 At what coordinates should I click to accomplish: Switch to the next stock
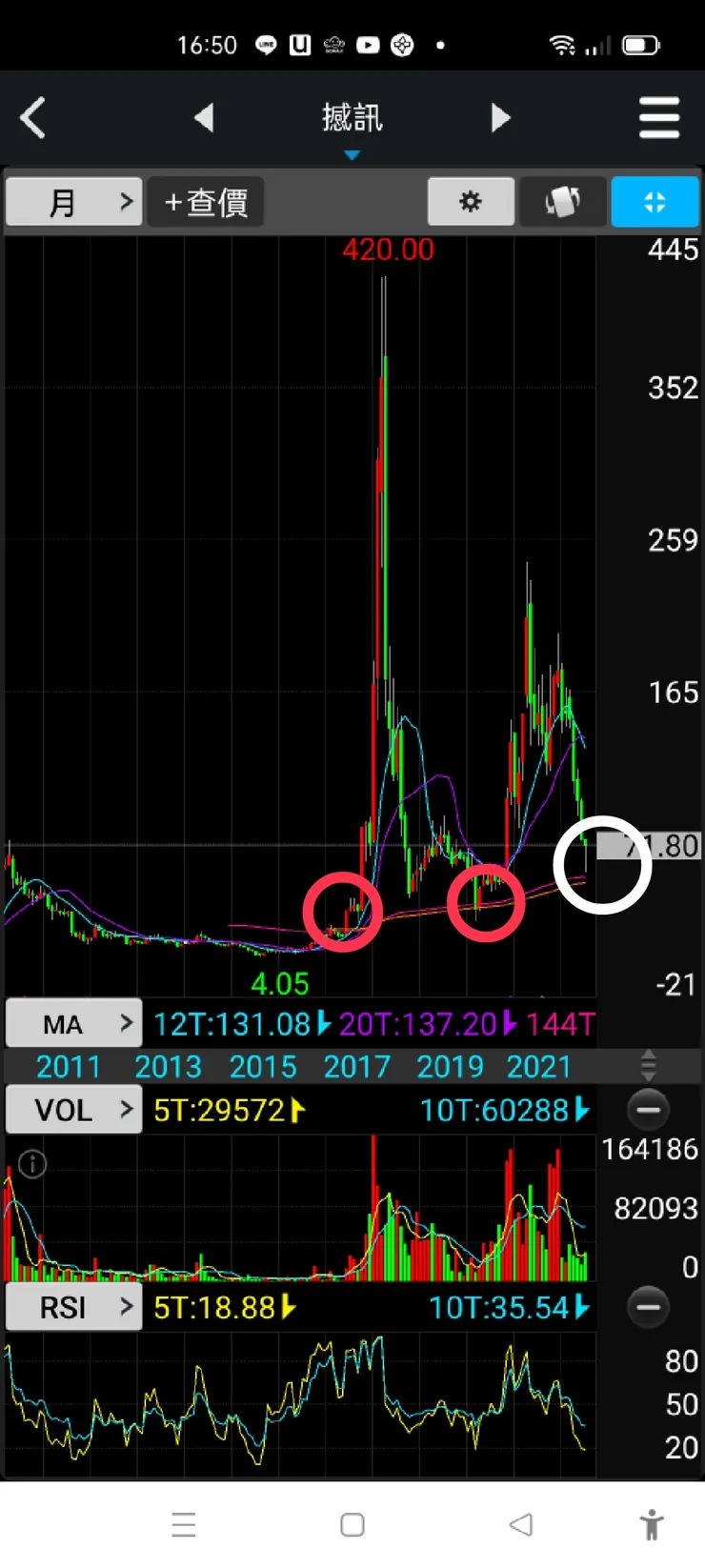coord(500,118)
